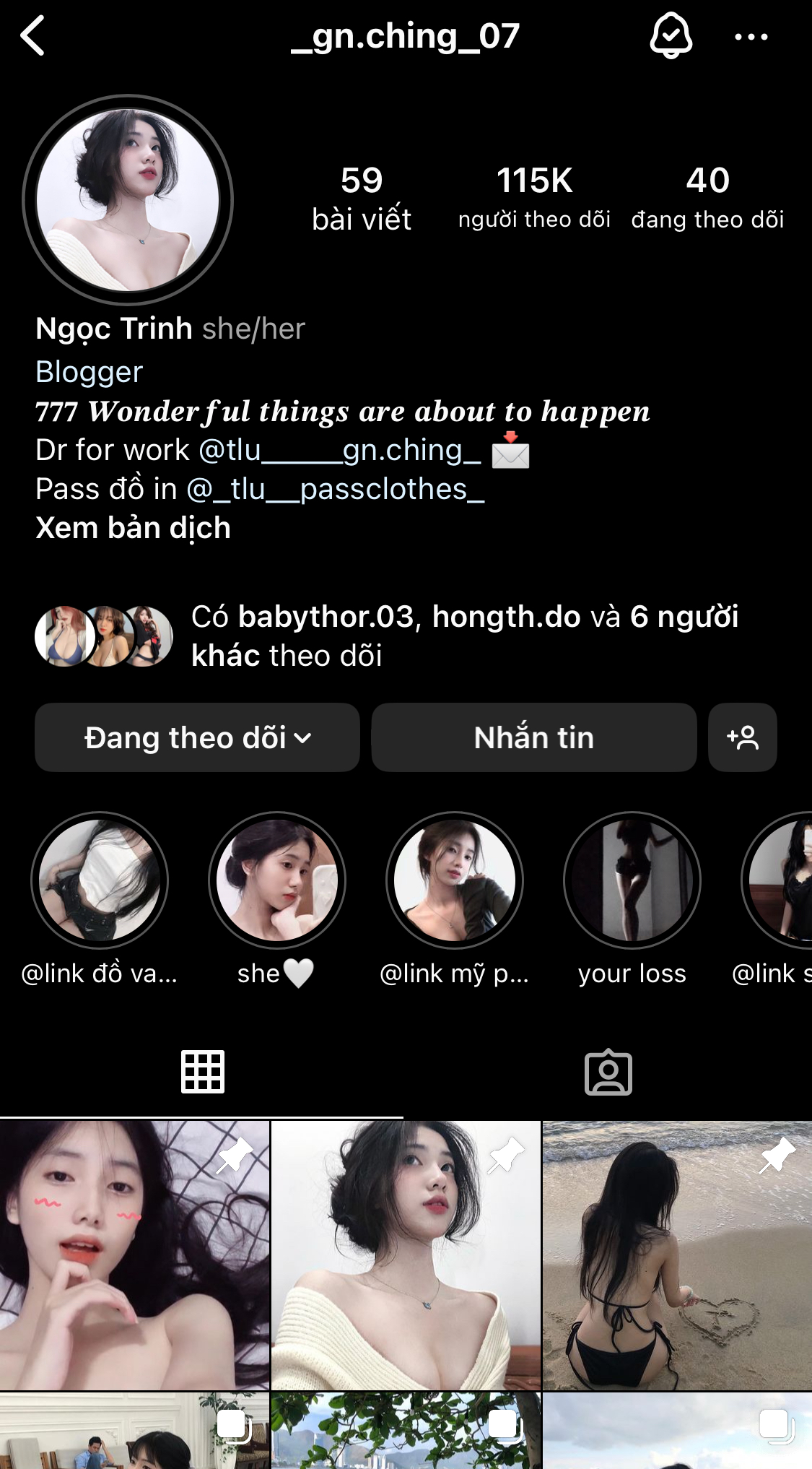Open the '@link mỹ p...' highlight

pos(455,880)
